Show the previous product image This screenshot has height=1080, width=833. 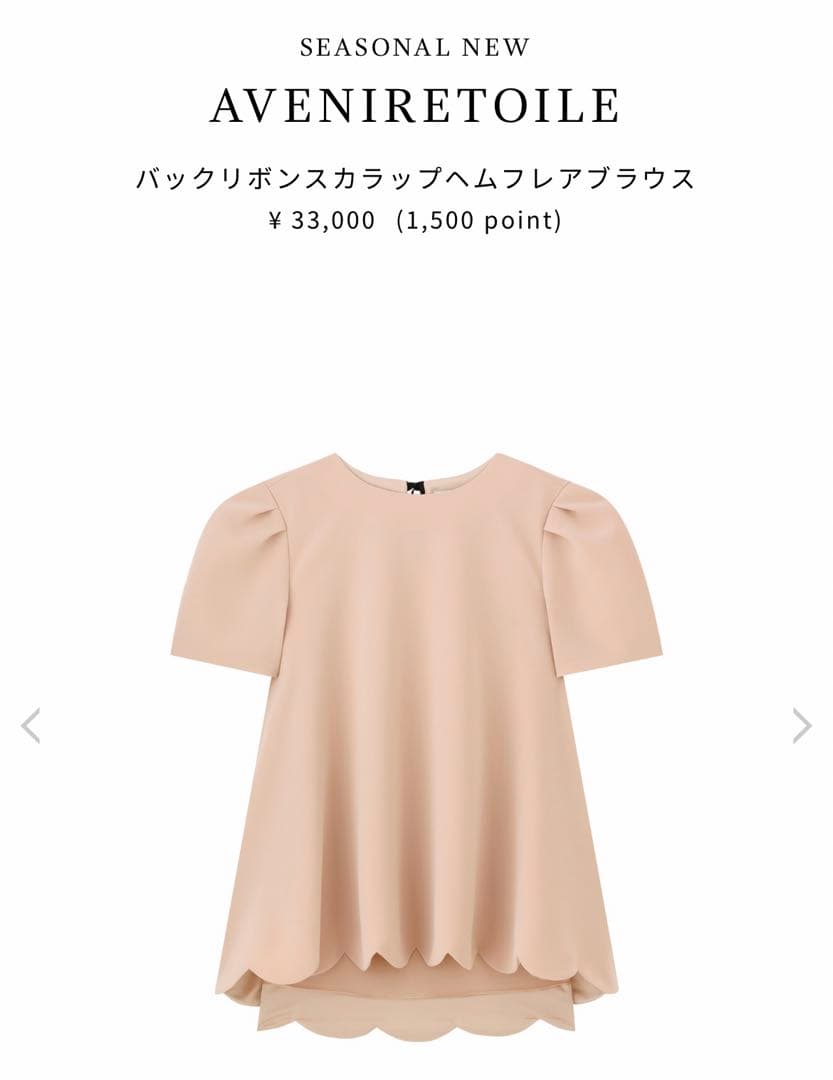[31, 725]
